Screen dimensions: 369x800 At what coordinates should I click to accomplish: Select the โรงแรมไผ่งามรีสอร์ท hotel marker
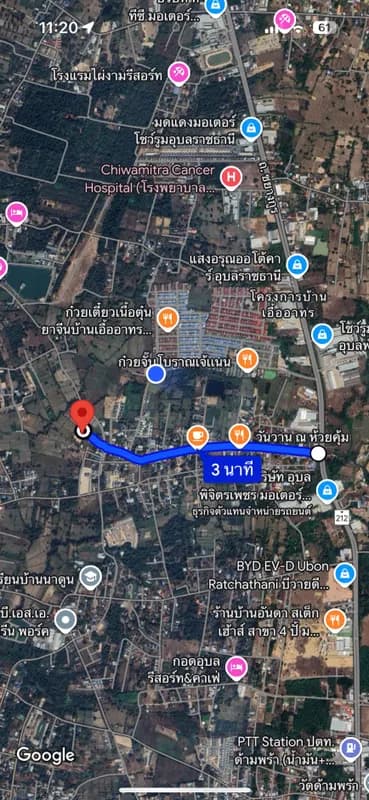(x=179, y=72)
